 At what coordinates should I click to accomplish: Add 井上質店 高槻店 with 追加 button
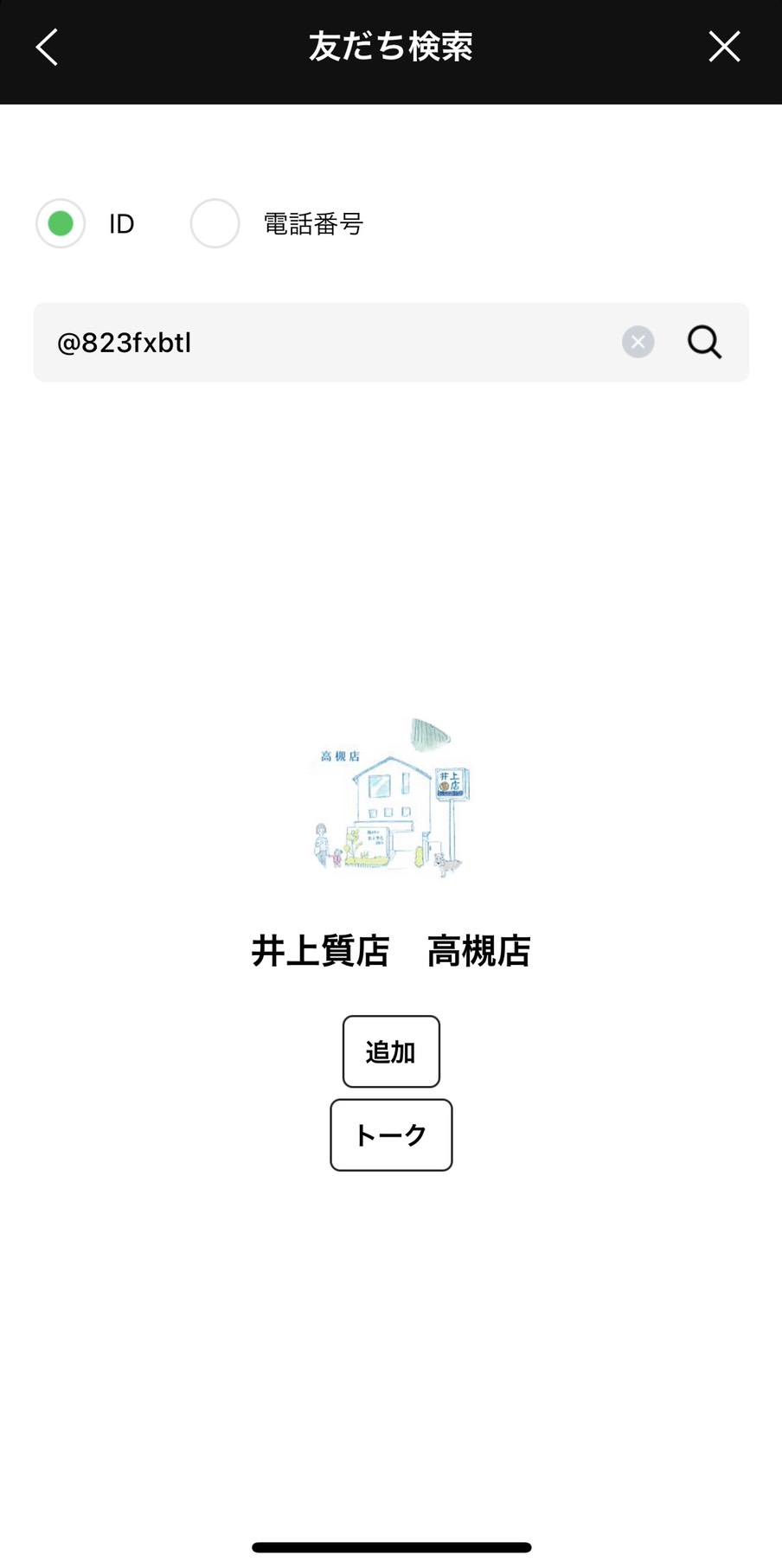click(391, 1051)
